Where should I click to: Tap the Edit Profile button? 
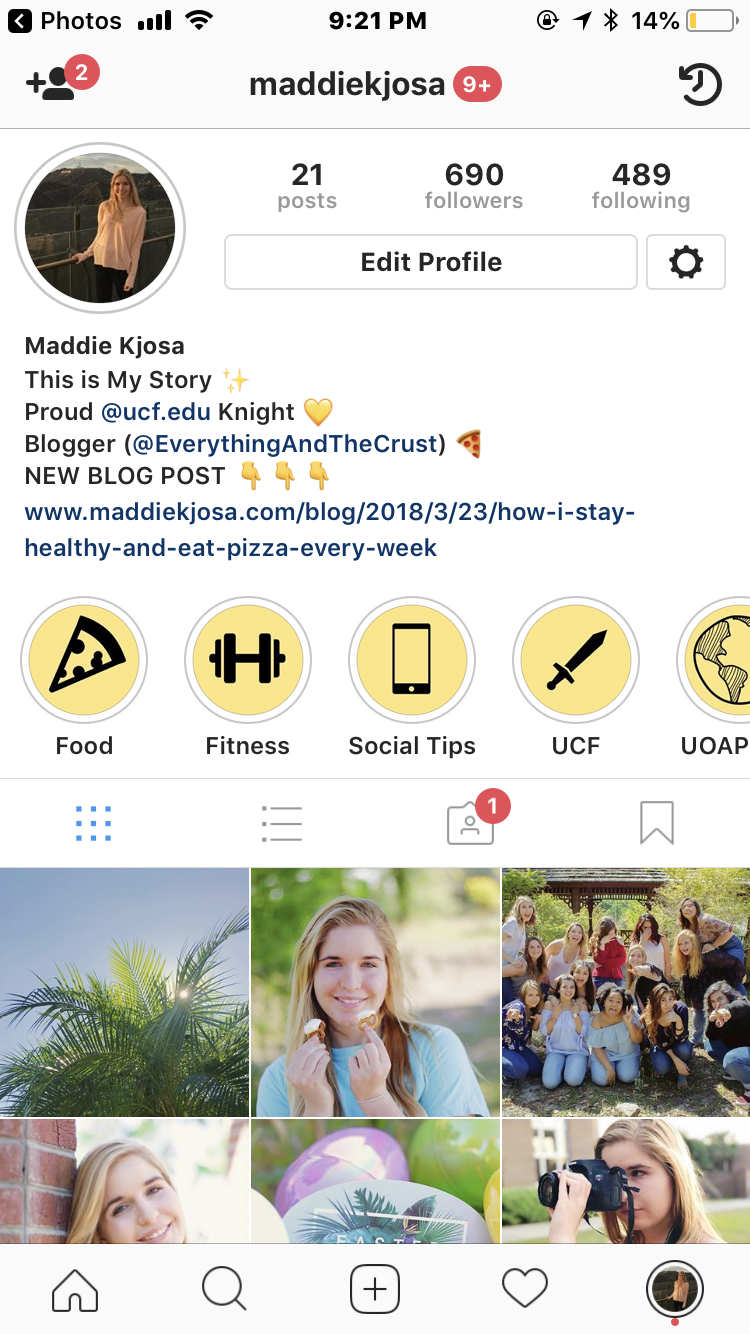coord(431,262)
